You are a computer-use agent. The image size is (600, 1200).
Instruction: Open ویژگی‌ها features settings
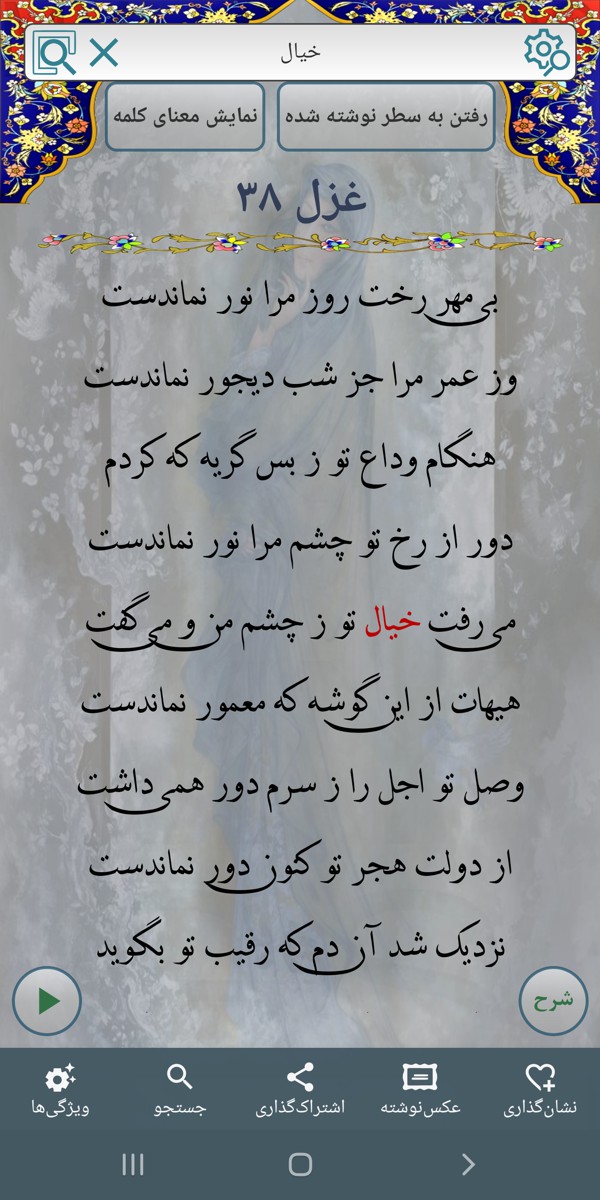tap(60, 1090)
